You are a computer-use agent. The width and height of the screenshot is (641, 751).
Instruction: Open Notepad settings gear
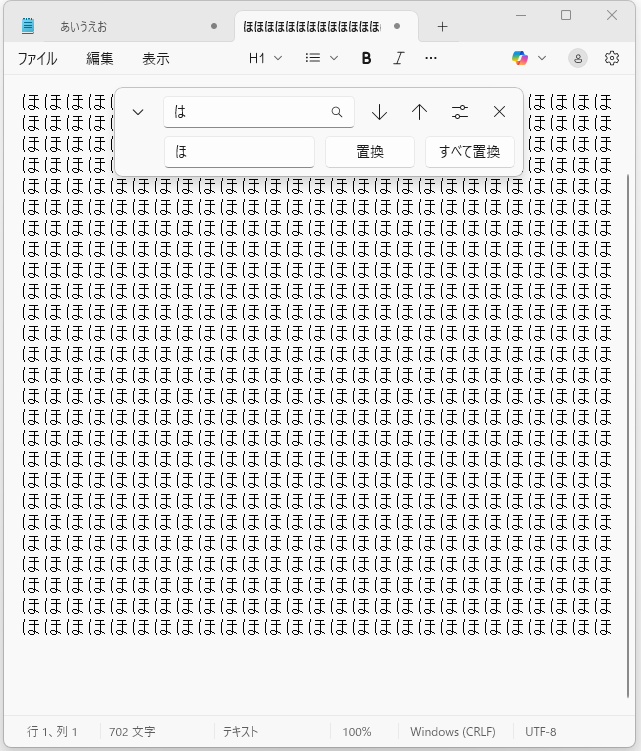tap(612, 58)
